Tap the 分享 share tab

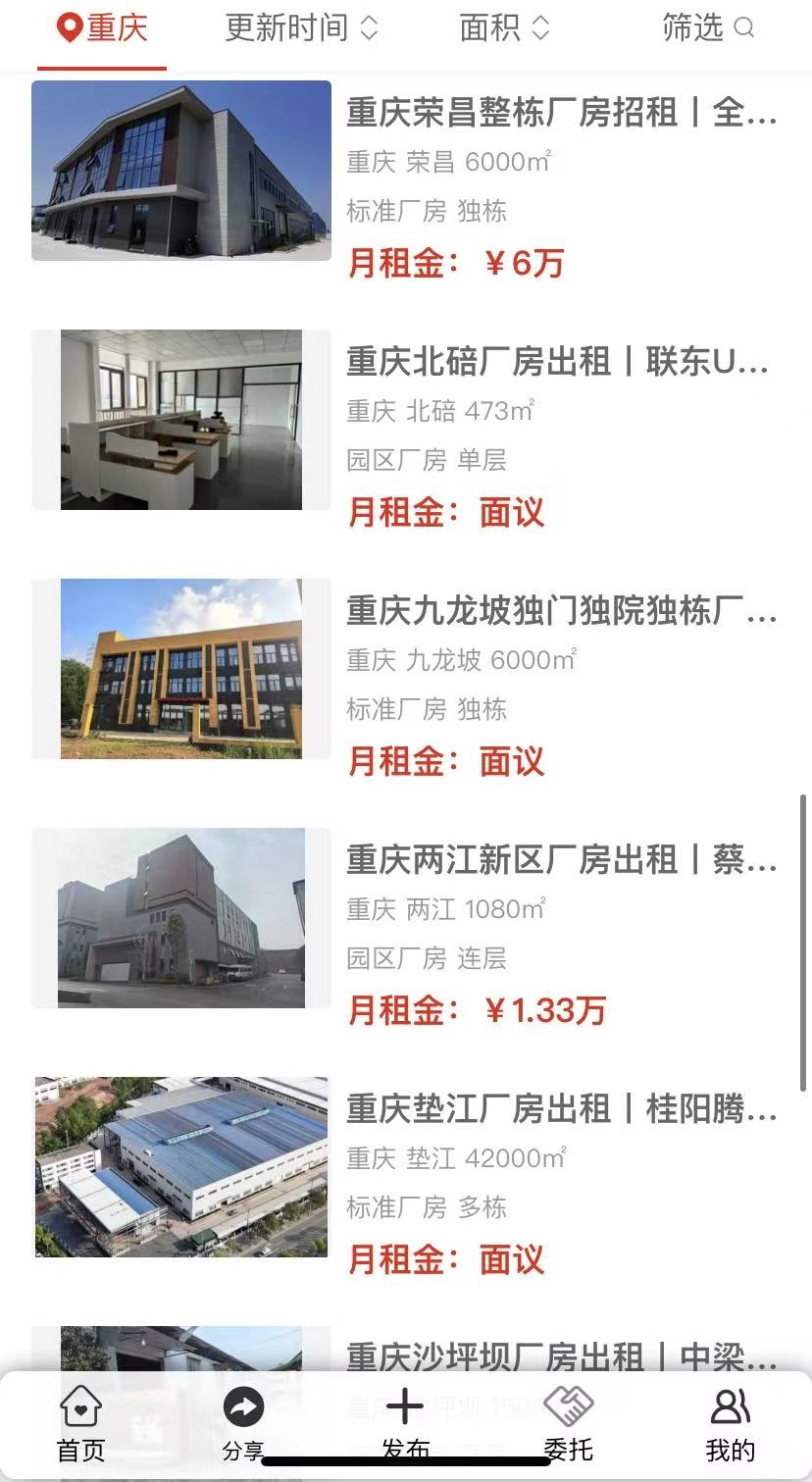[x=242, y=1424]
